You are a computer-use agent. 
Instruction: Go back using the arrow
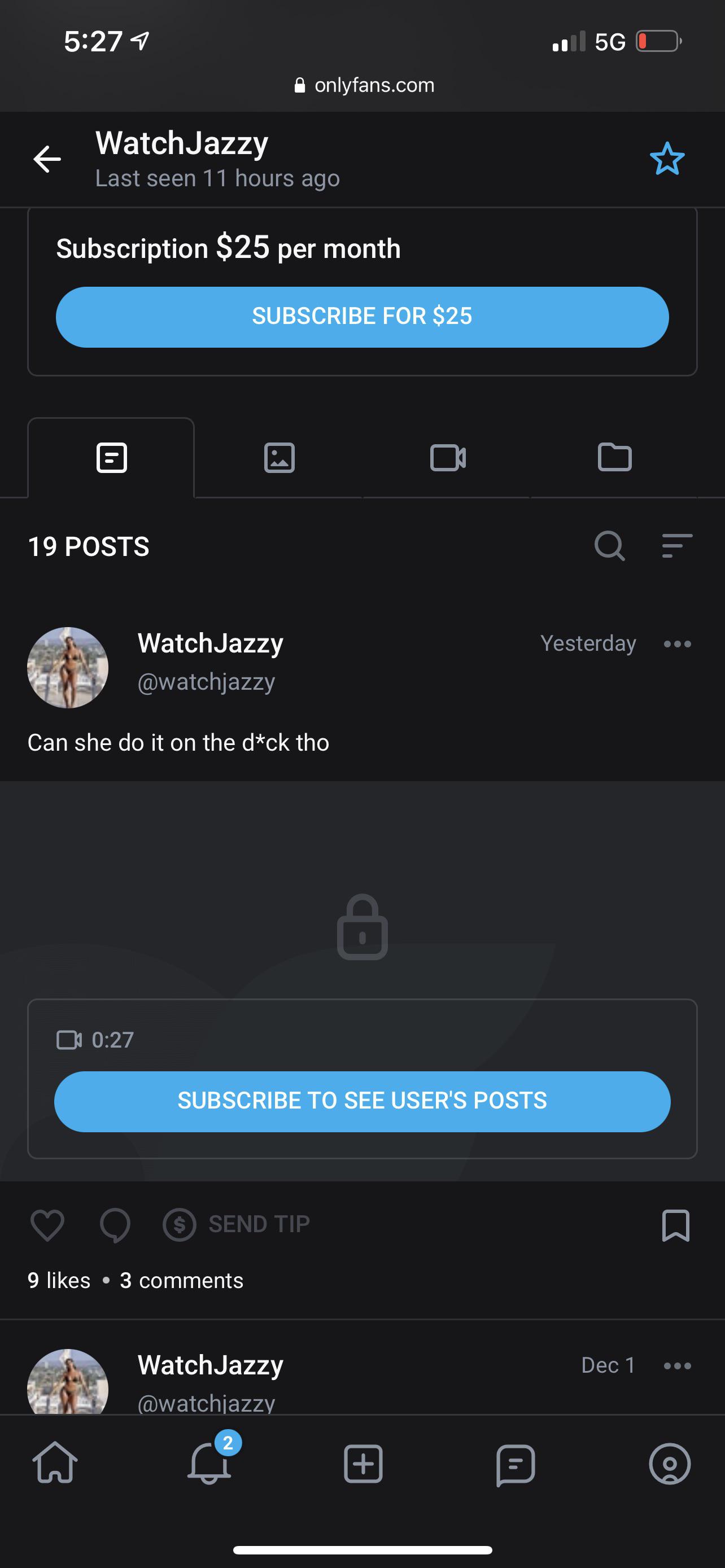pyautogui.click(x=46, y=159)
